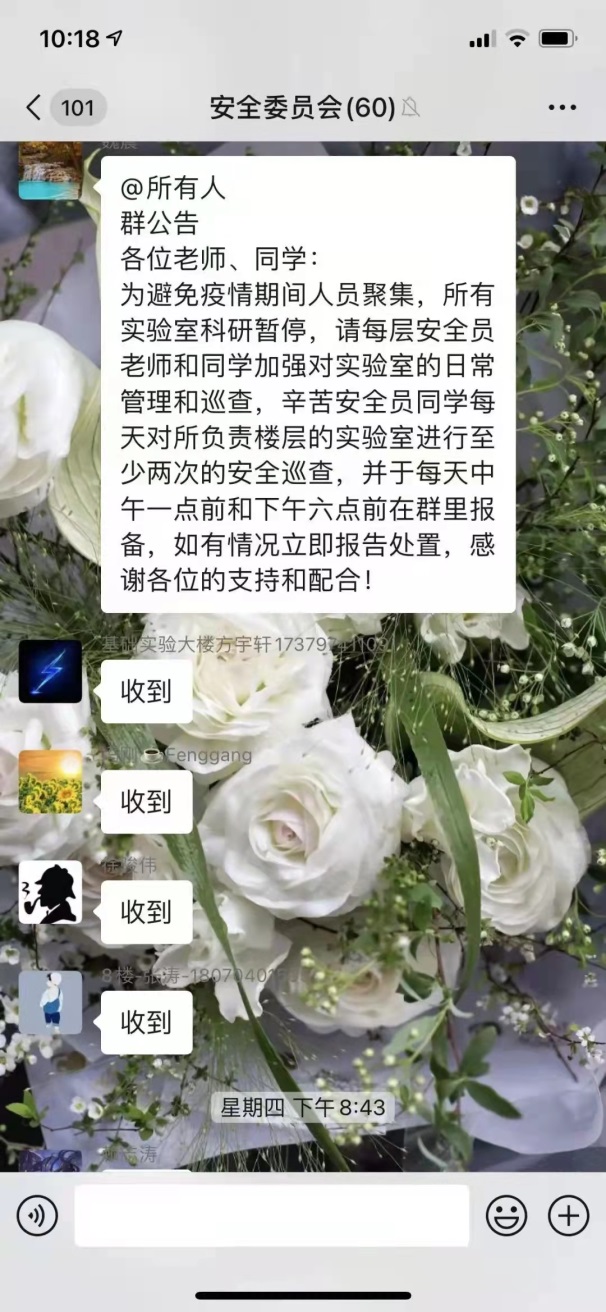The height and width of the screenshot is (1312, 606).
Task: Open the lightning avatar profile of 方宇轩
Action: click(x=50, y=671)
